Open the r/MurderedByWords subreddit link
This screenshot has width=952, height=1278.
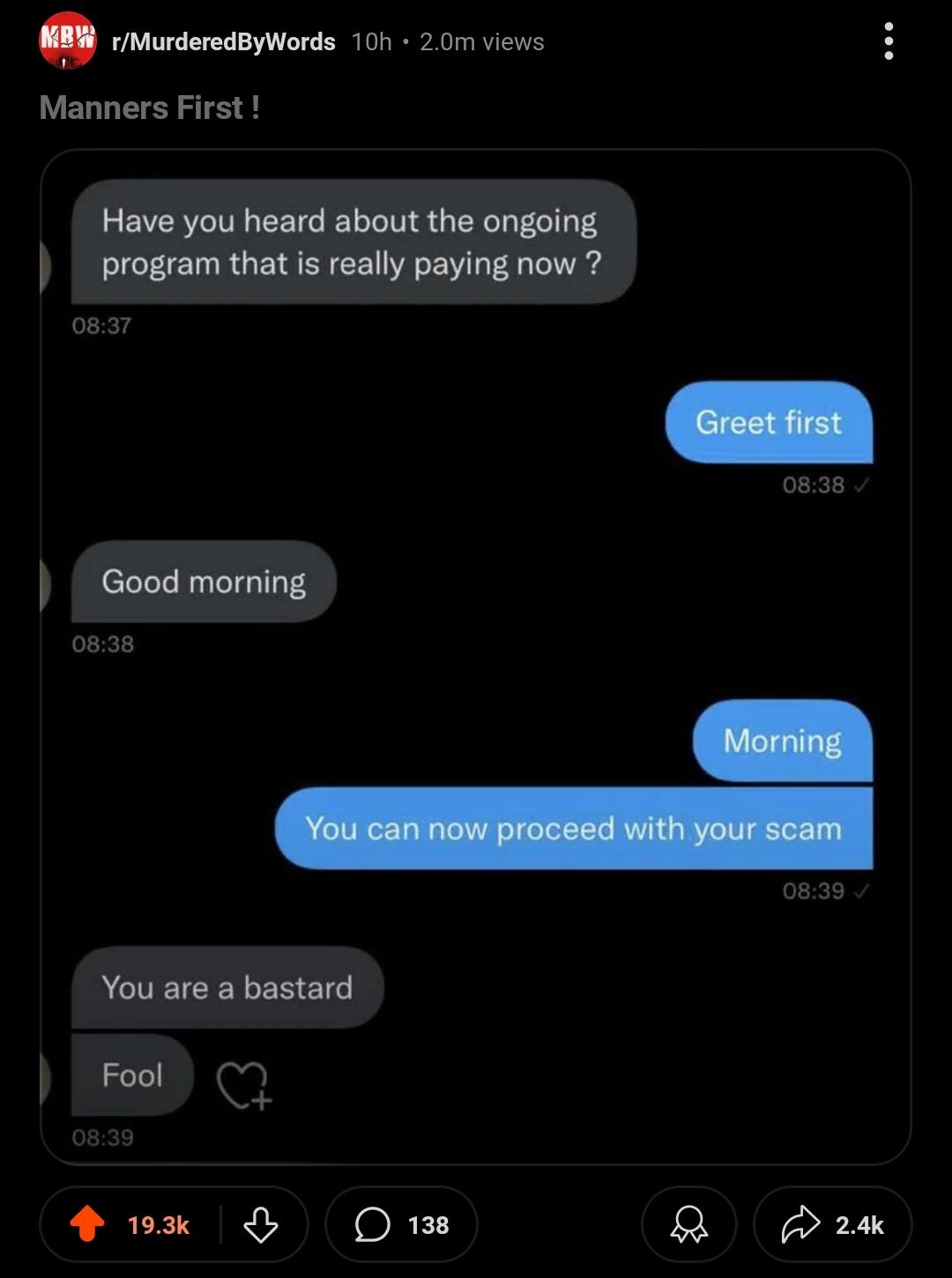[x=223, y=41]
